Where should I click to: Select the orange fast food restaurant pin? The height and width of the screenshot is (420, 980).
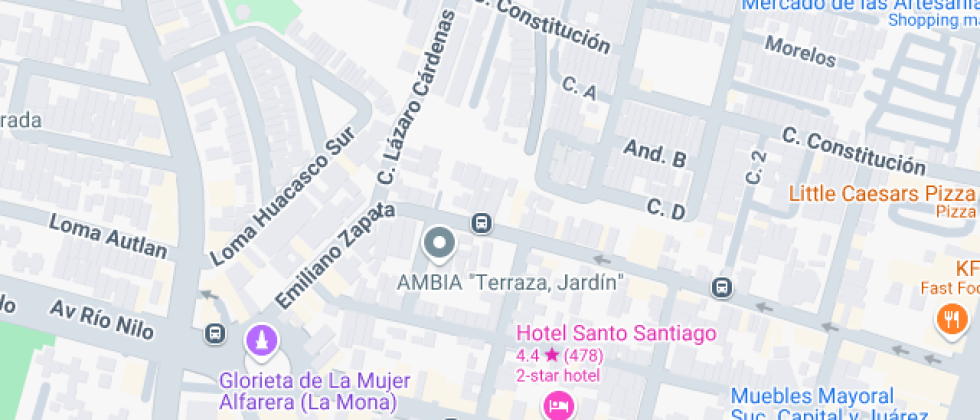949,320
